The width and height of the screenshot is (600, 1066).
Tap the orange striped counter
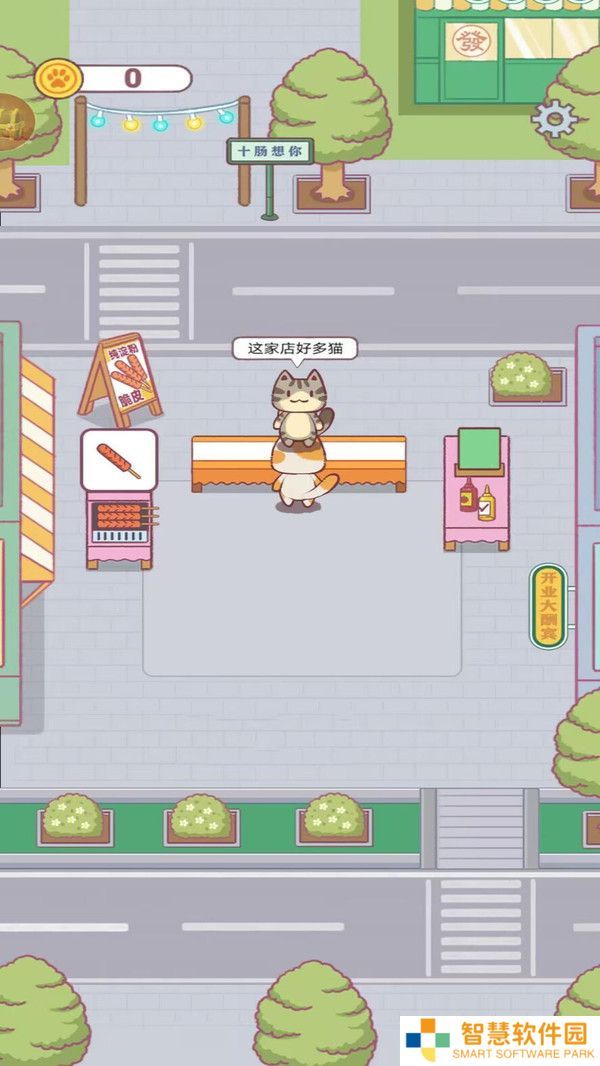coord(299,463)
